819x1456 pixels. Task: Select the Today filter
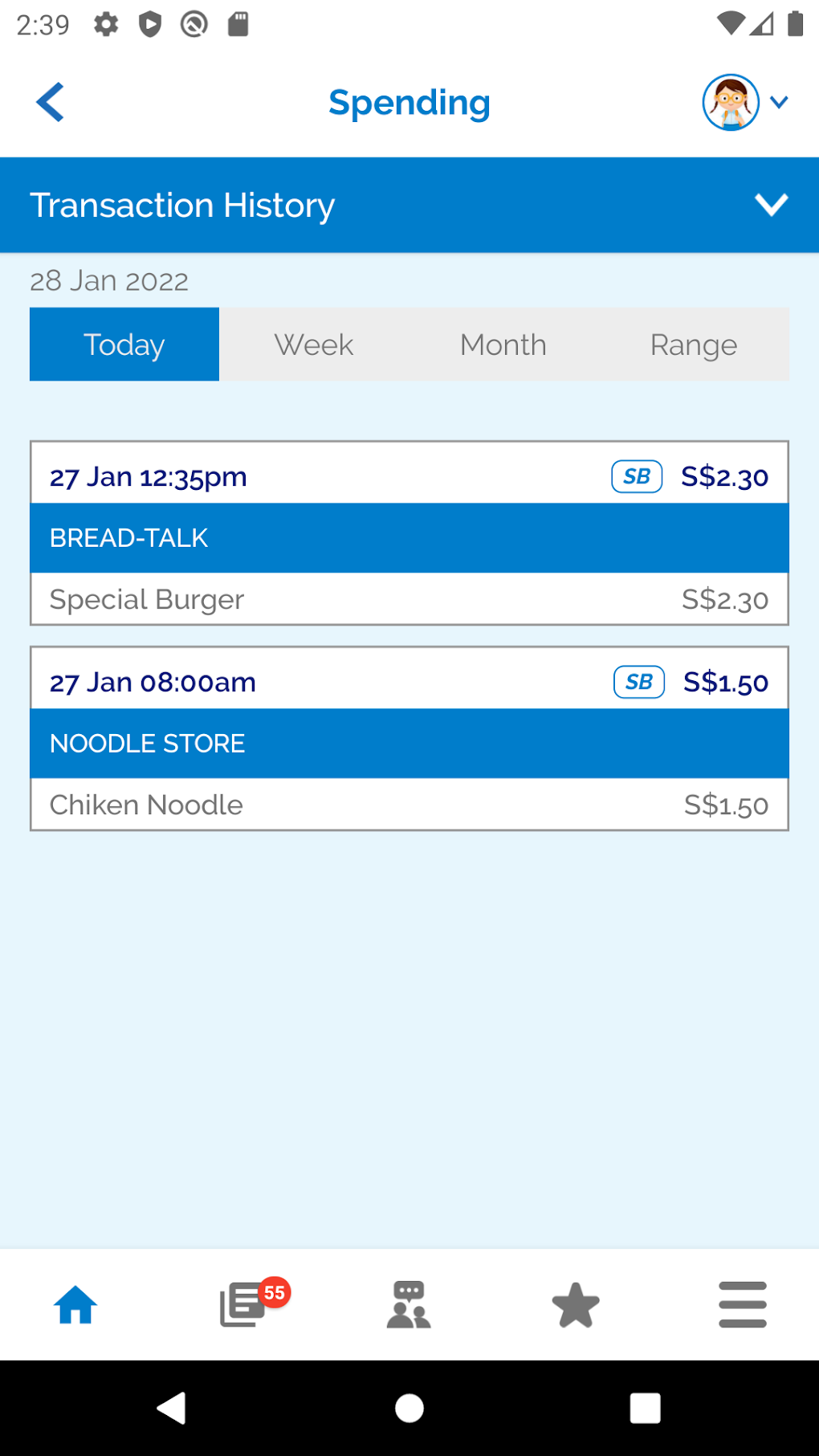coord(124,345)
